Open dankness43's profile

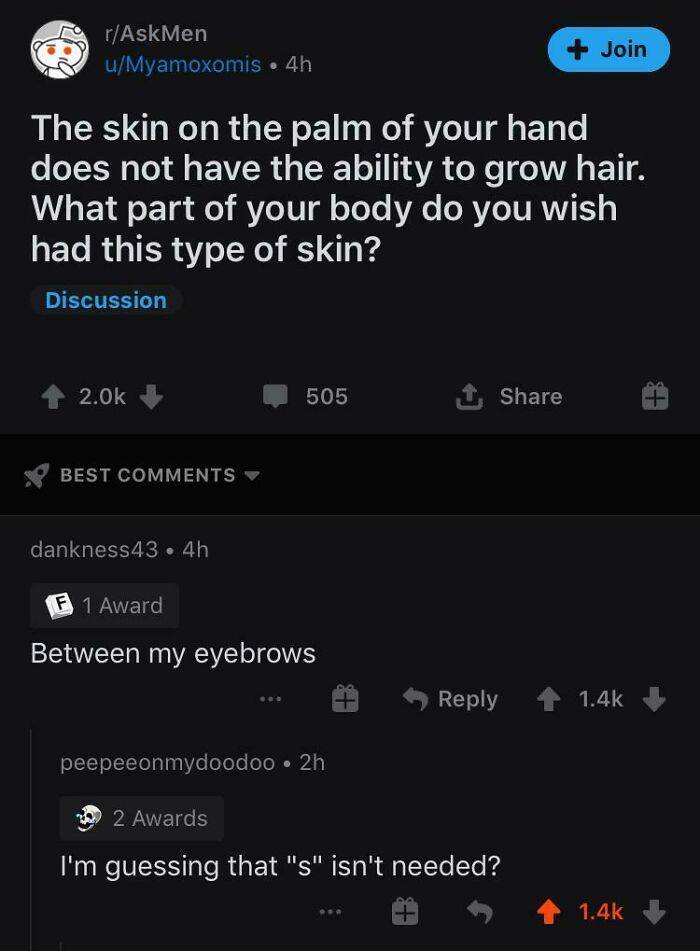[94, 549]
